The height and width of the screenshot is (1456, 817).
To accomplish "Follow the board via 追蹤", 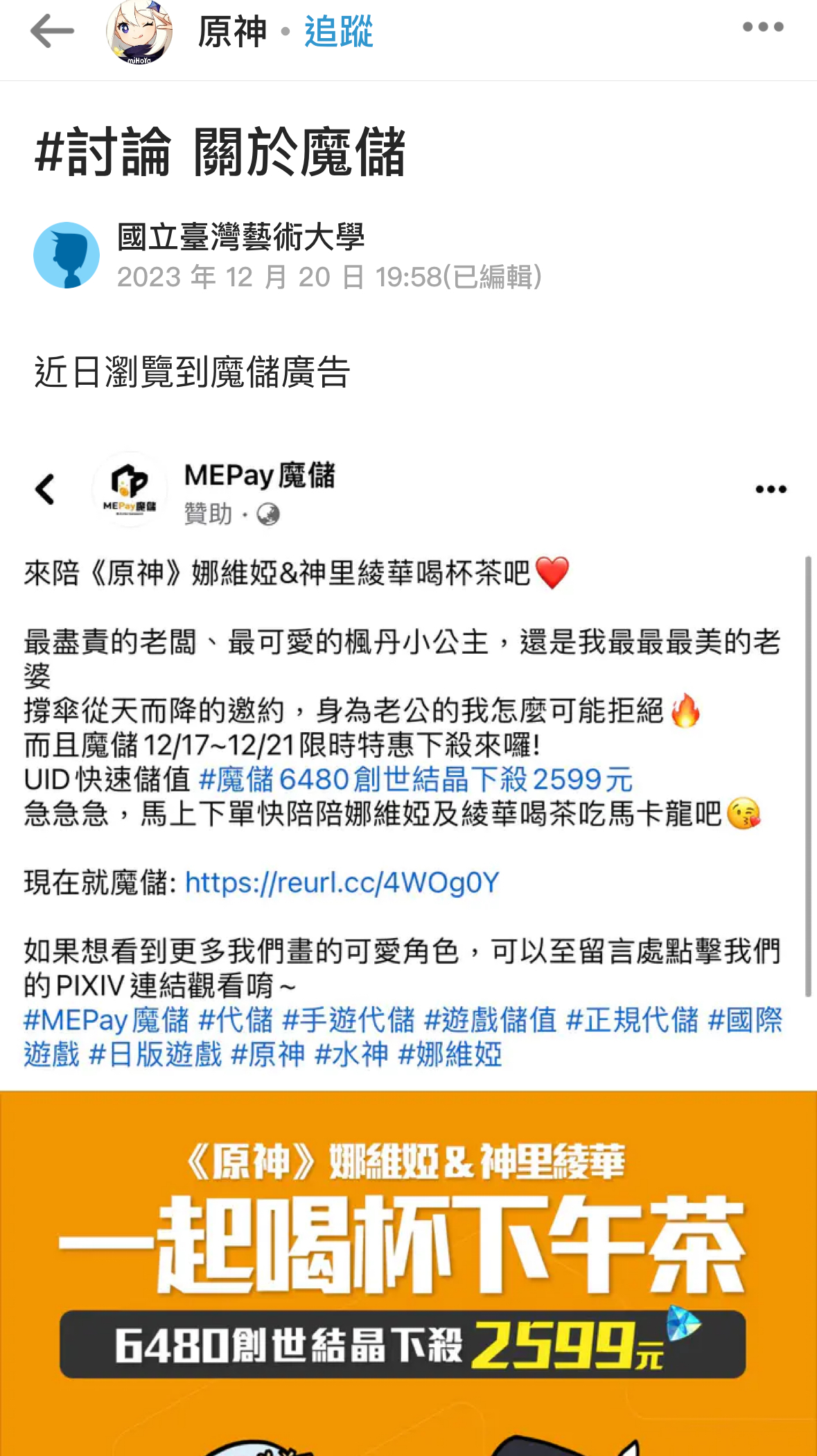I will pos(339,32).
